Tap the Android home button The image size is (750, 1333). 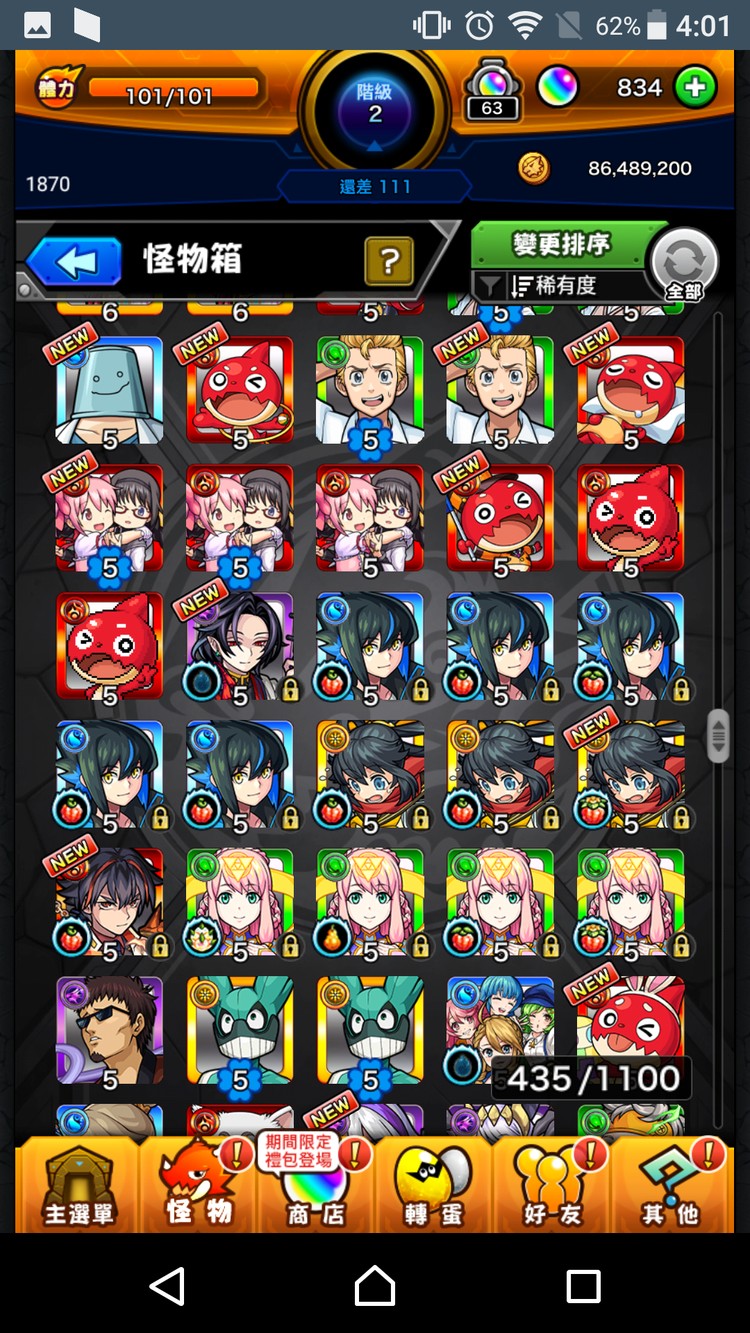pos(375,1285)
